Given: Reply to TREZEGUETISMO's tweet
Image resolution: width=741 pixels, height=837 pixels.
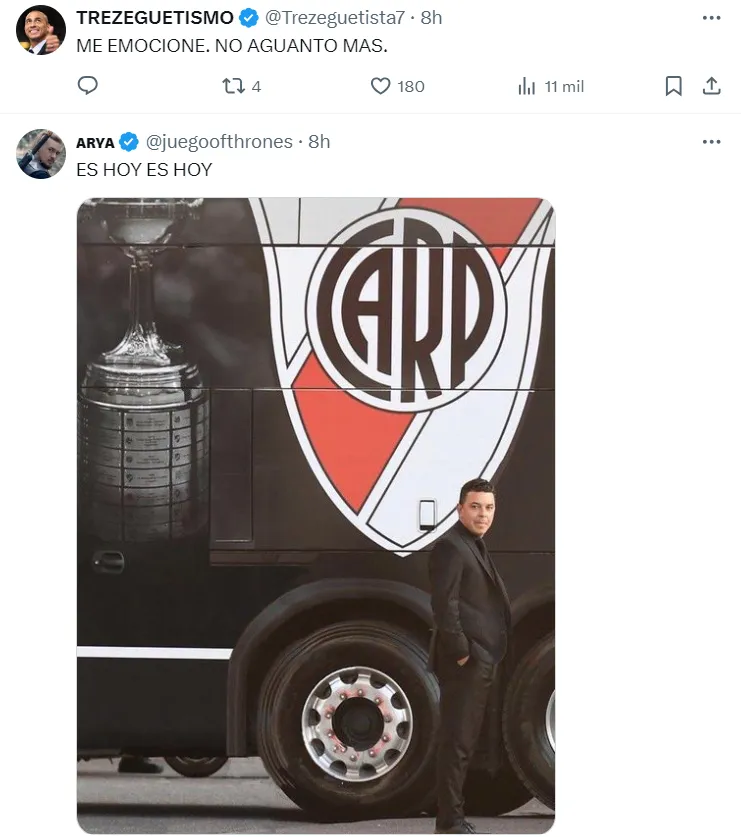Looking at the screenshot, I should point(88,87).
